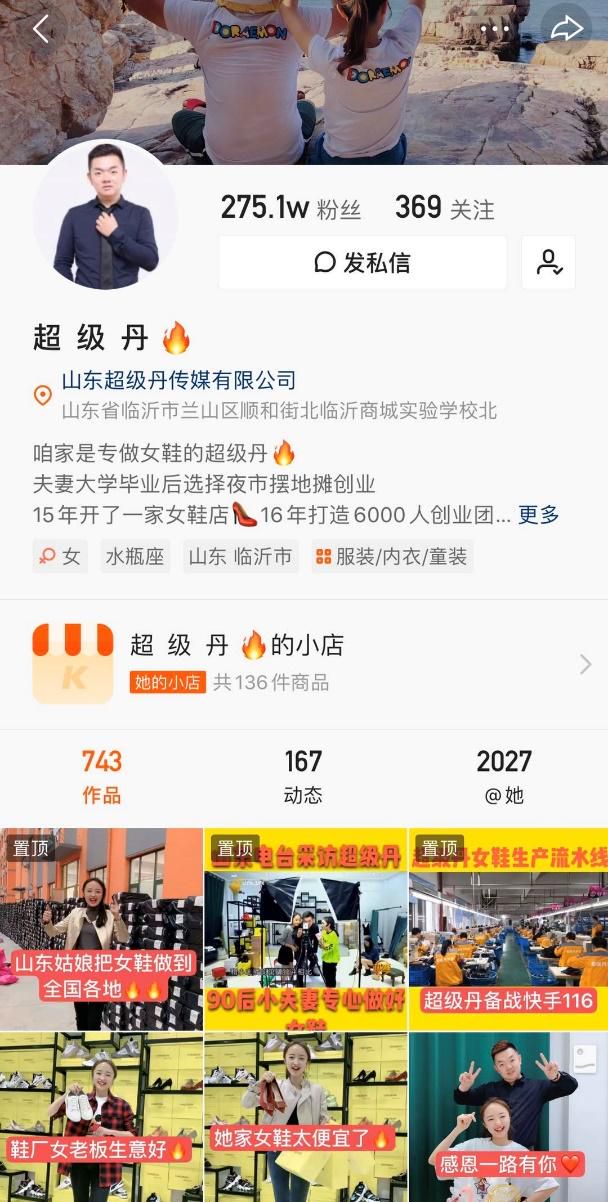608x1202 pixels.
Task: Open the 感恩一路有你 video
Action: pos(508,1117)
